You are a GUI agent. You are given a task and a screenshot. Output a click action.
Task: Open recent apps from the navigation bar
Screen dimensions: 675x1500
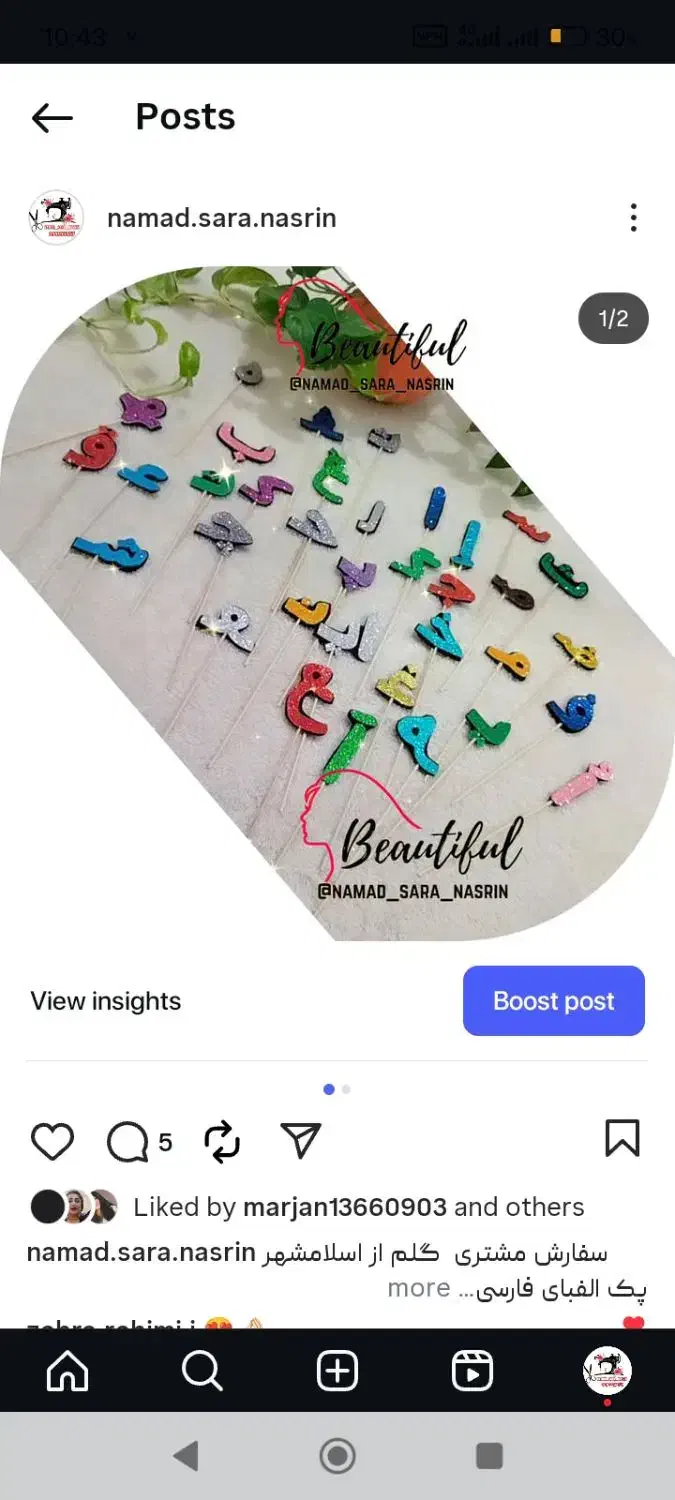point(489,1456)
